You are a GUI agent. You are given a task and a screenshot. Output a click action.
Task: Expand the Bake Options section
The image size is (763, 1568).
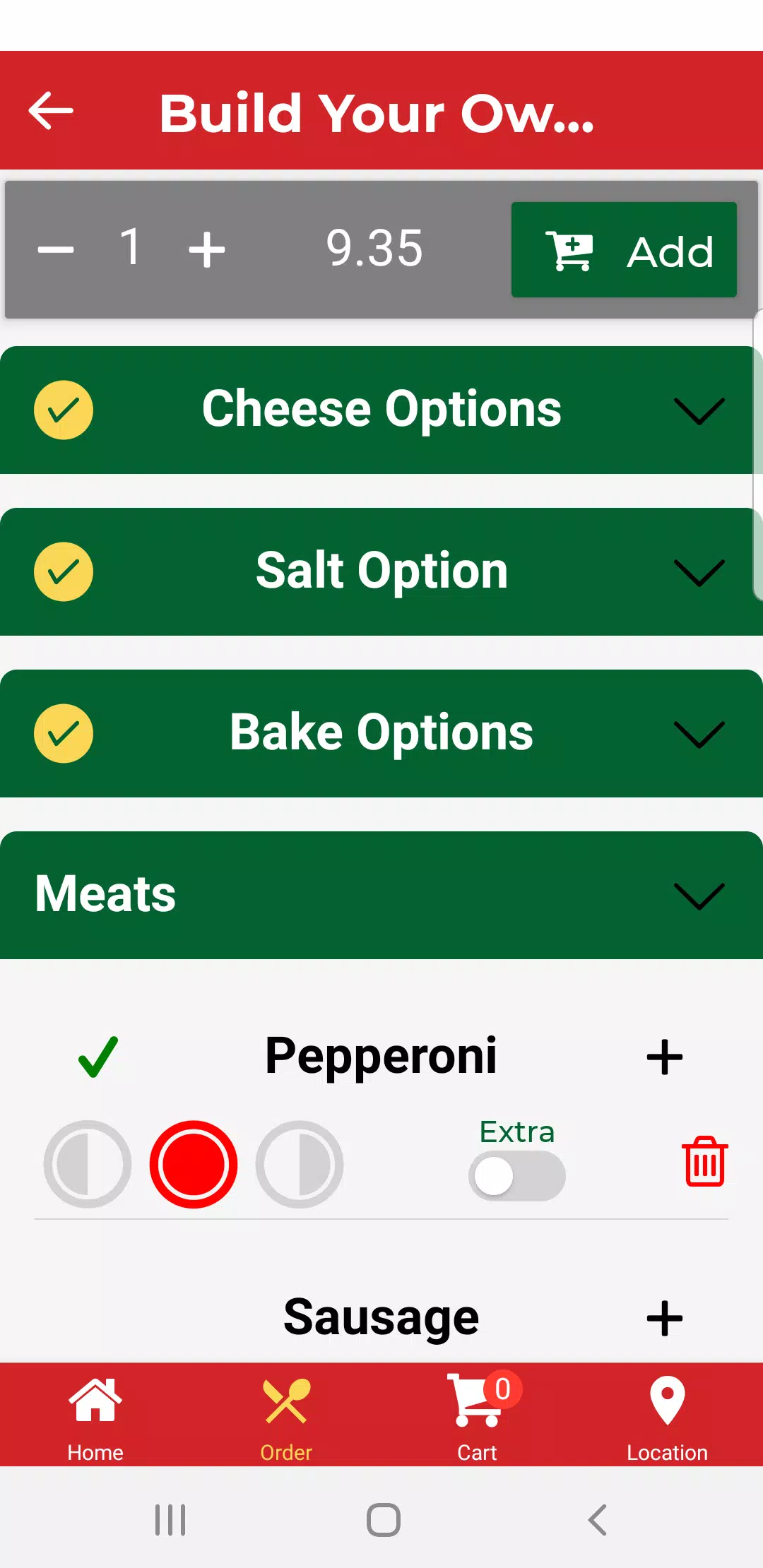click(x=381, y=733)
